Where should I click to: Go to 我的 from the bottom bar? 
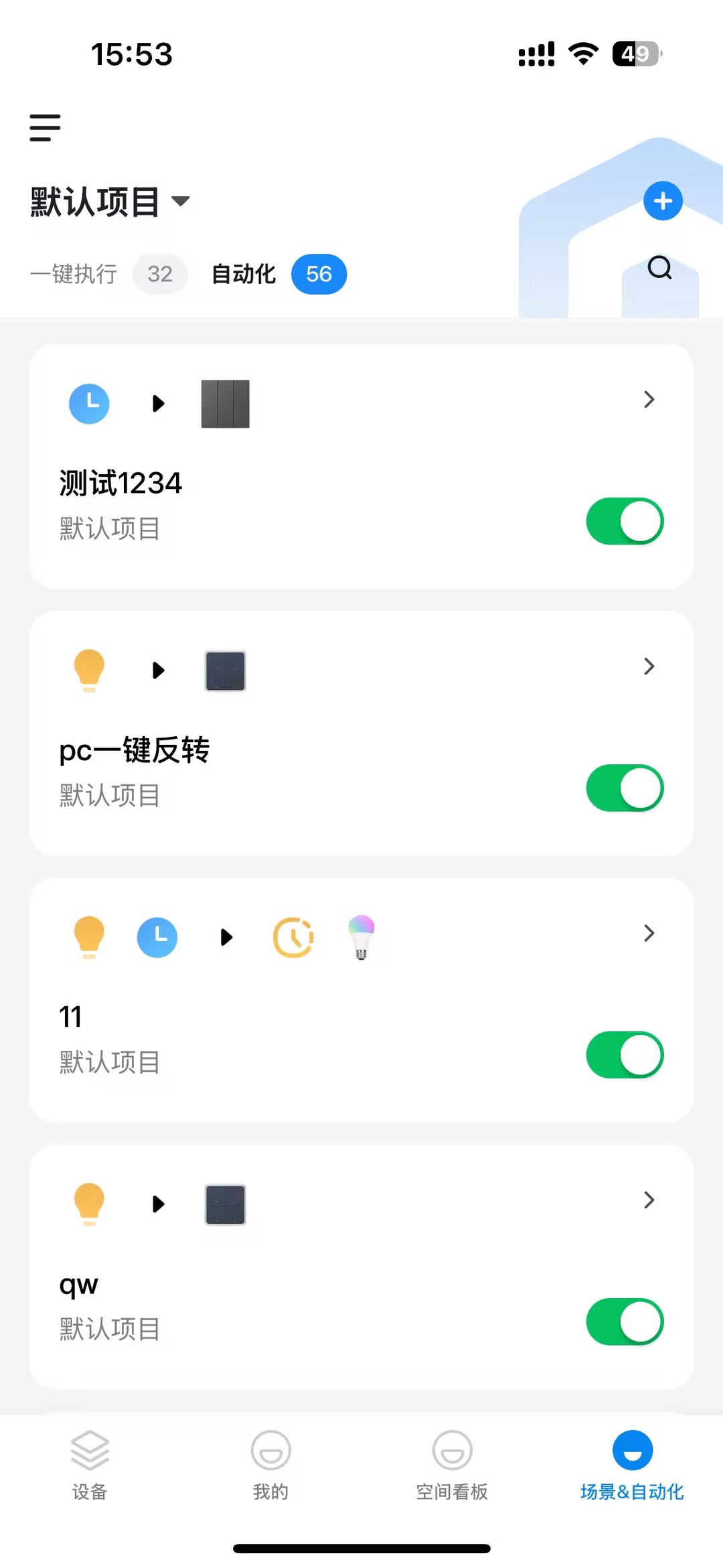270,1470
